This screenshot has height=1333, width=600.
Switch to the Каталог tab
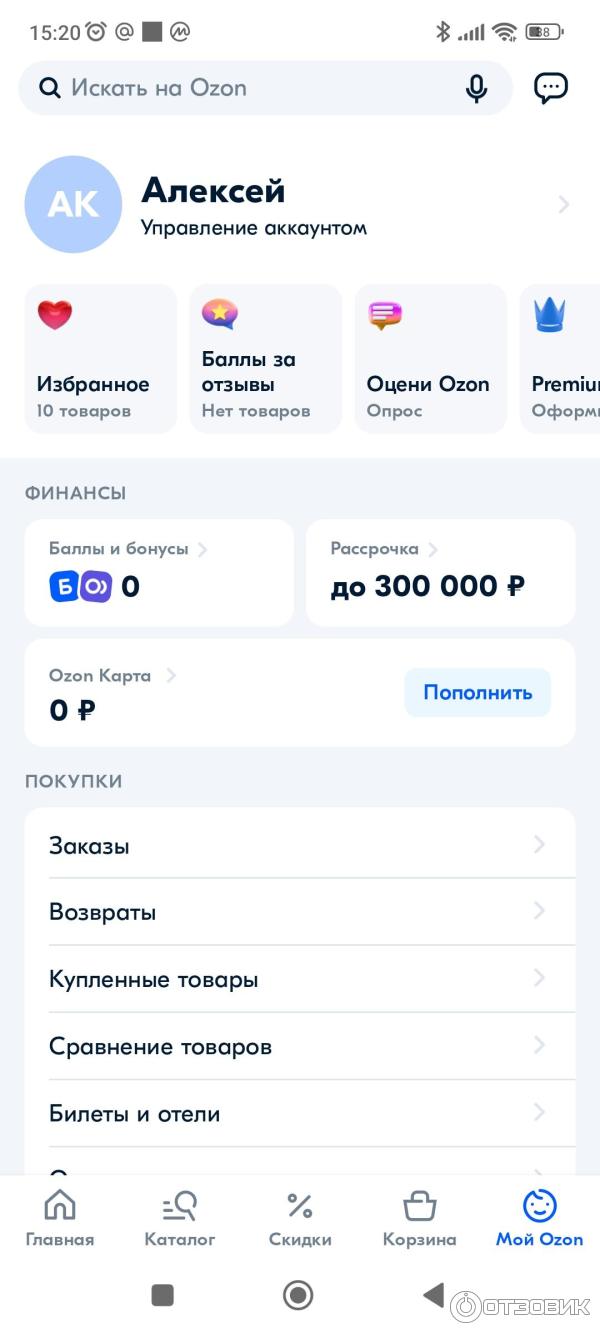click(180, 1218)
